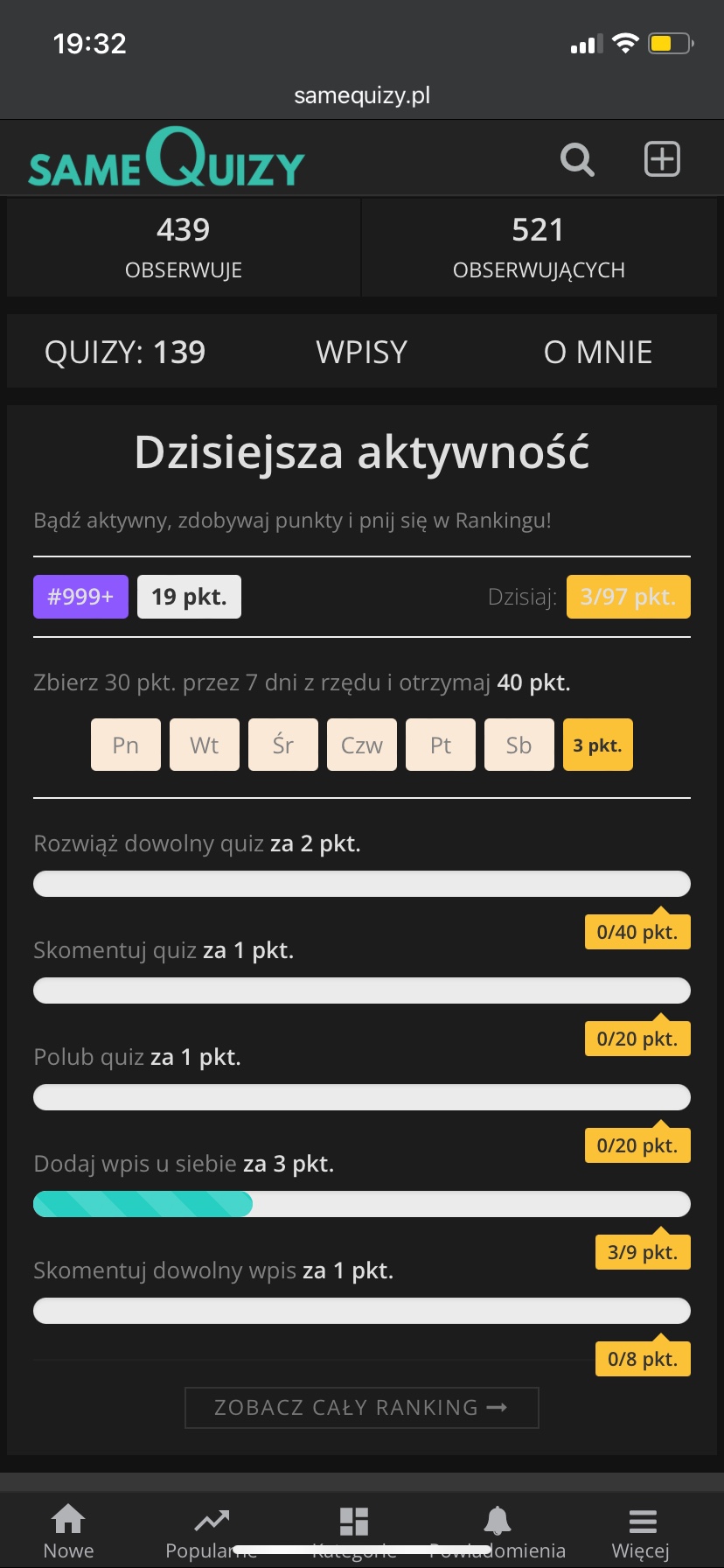
Task: Tap Zobacz cały ranking button
Action: click(x=361, y=1407)
